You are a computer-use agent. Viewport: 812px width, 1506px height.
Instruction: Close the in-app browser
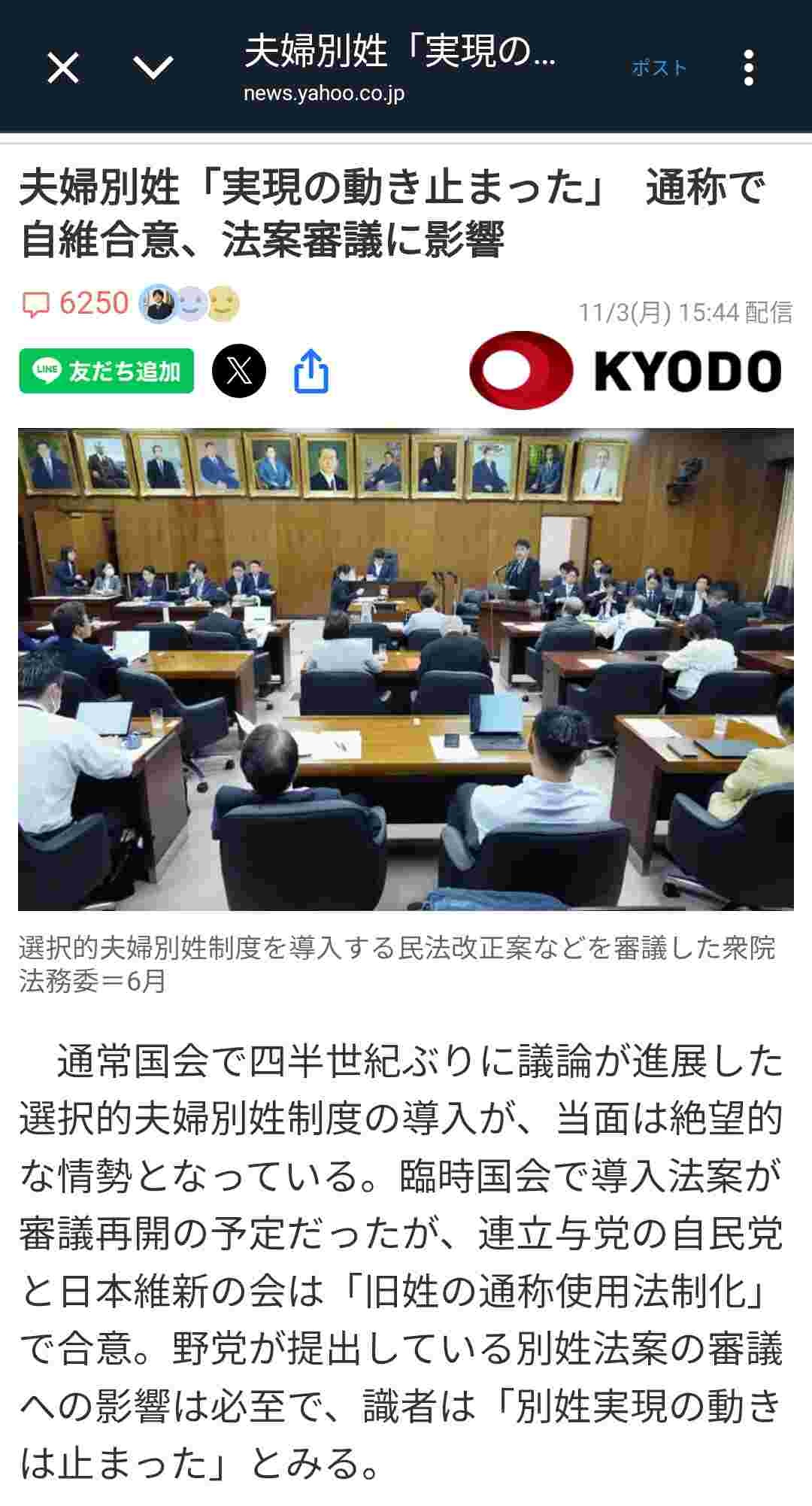point(63,68)
